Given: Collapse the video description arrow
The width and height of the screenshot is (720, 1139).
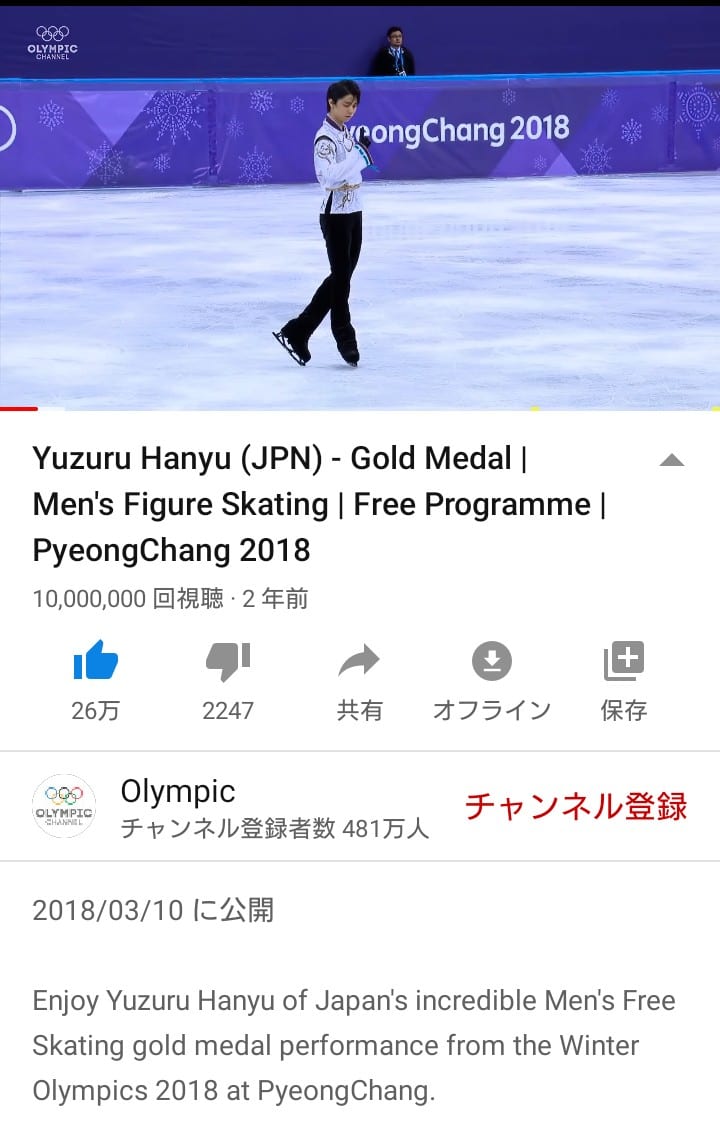Looking at the screenshot, I should click(x=672, y=461).
